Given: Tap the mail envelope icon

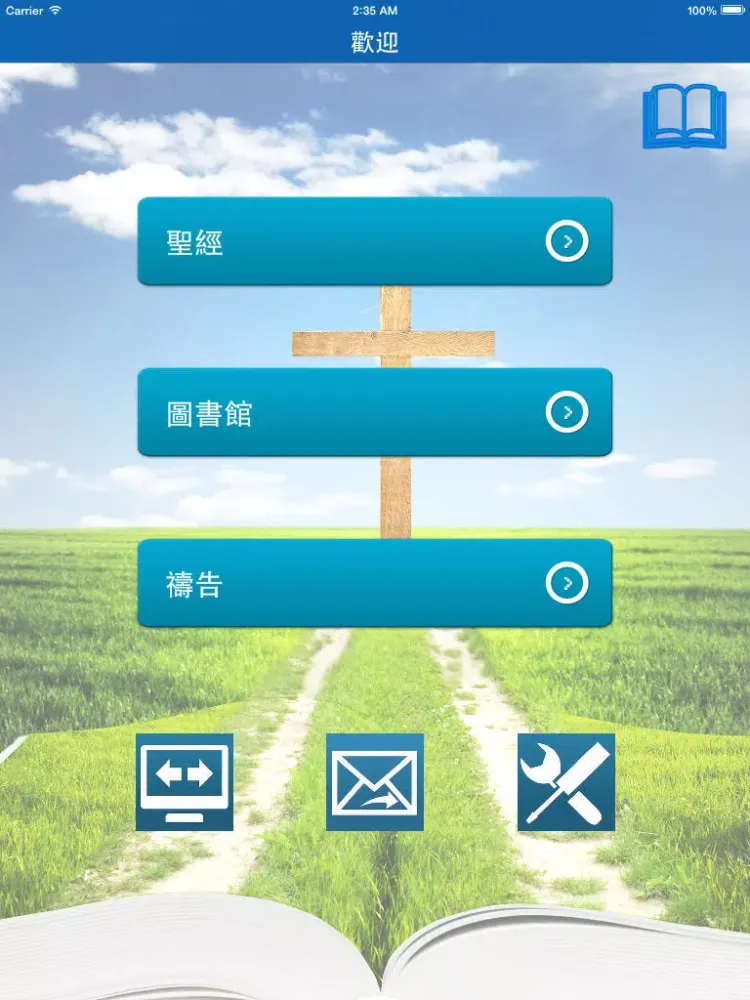Looking at the screenshot, I should pos(375,782).
